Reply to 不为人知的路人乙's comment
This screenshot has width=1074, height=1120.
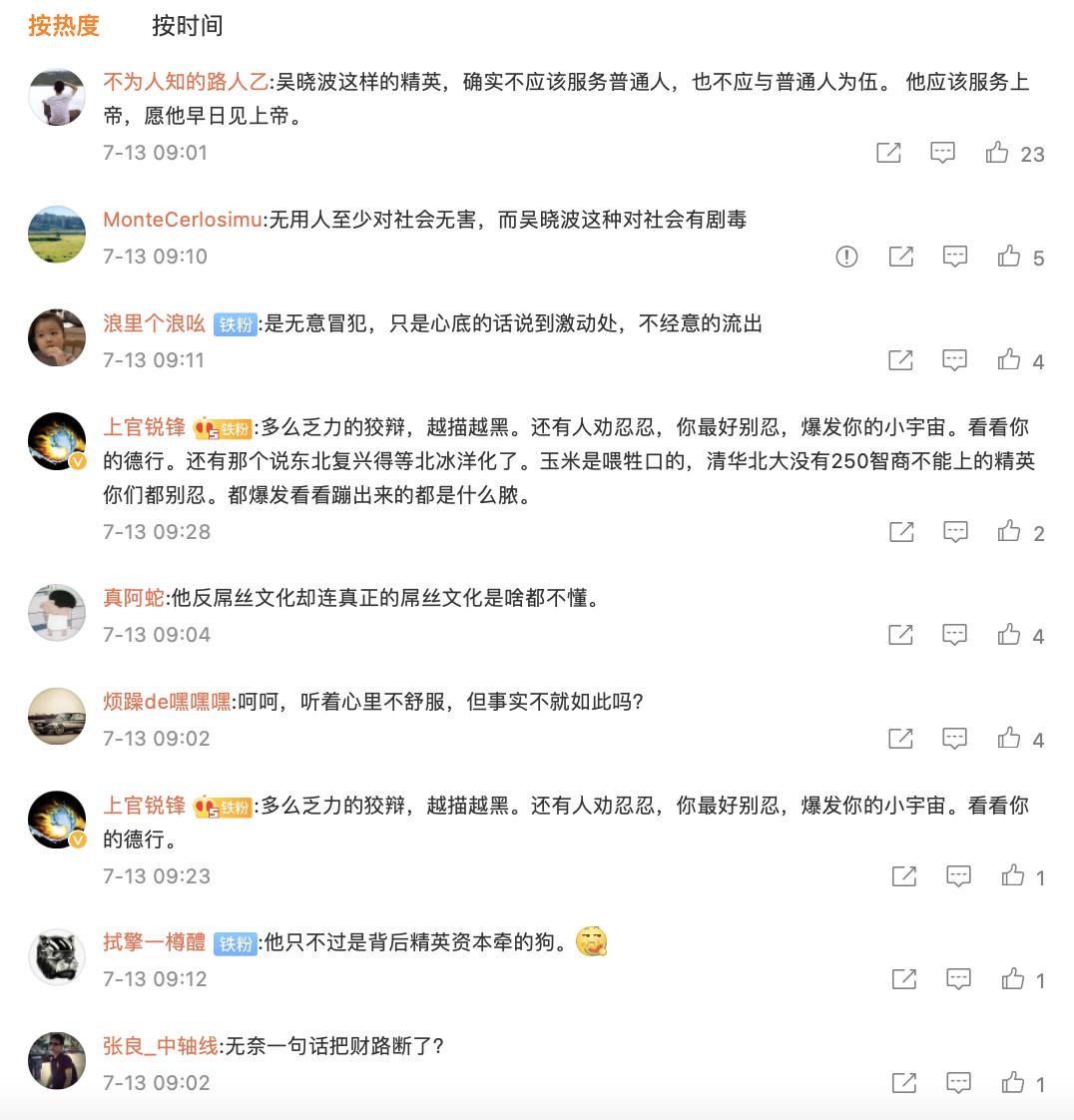coord(942,153)
